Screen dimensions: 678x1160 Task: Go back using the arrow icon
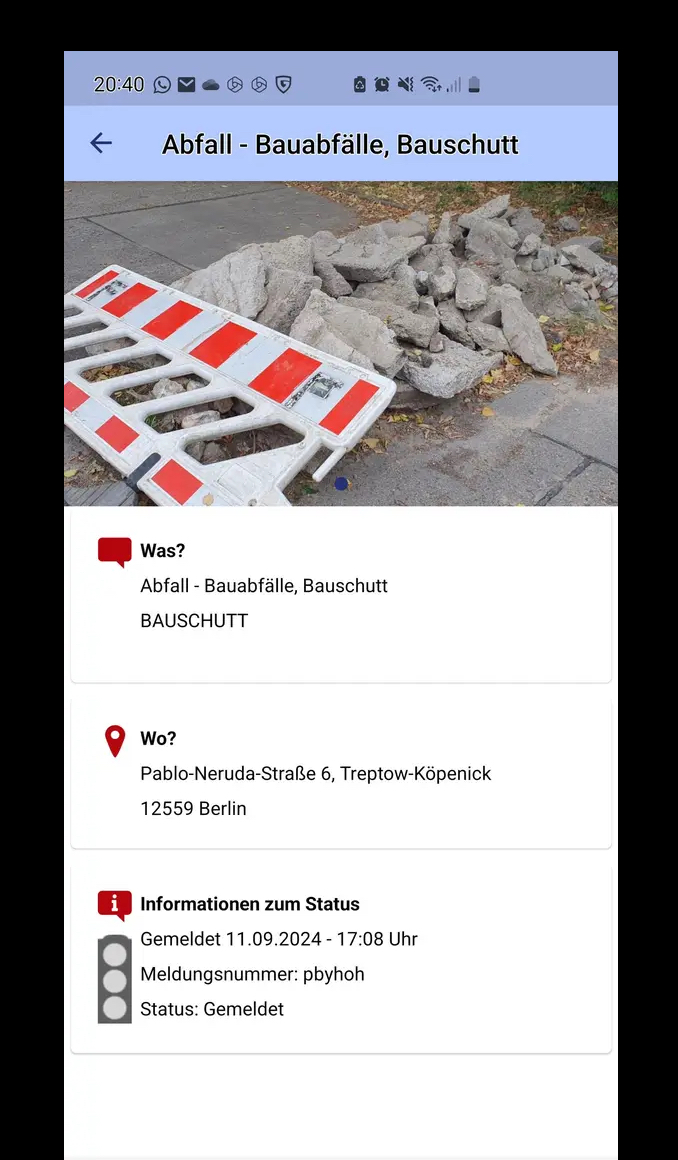(101, 143)
